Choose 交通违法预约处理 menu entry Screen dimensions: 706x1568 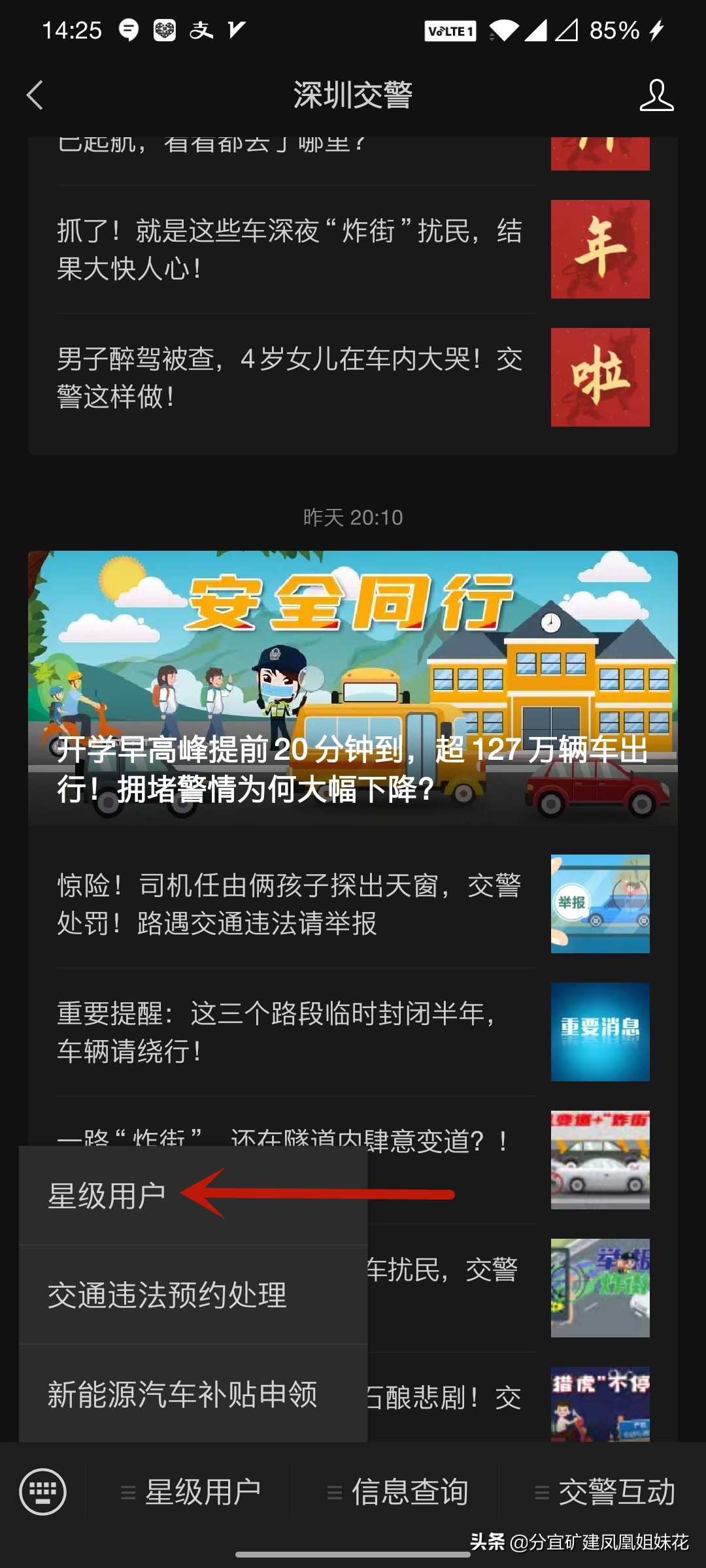tap(167, 1294)
